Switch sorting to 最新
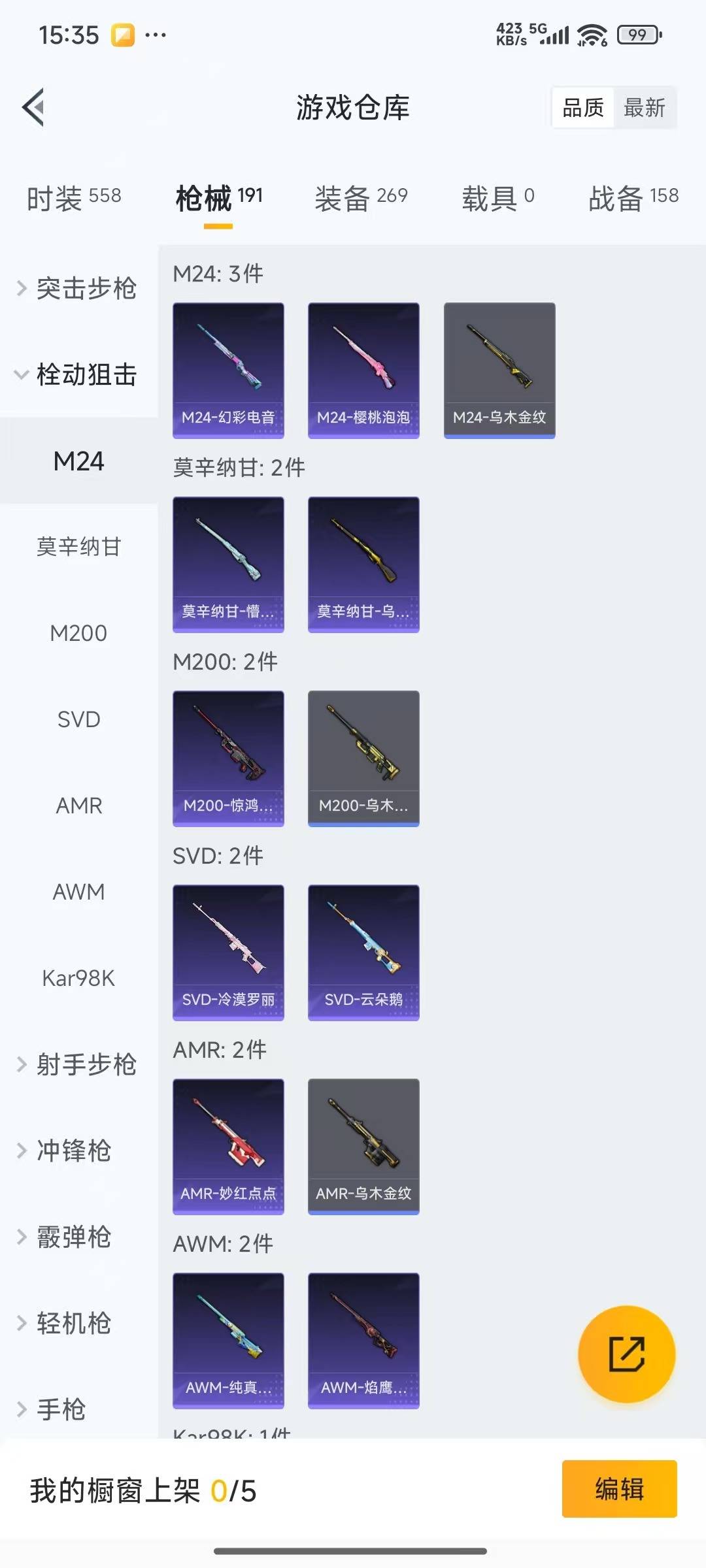Viewport: 706px width, 1568px height. (x=644, y=107)
